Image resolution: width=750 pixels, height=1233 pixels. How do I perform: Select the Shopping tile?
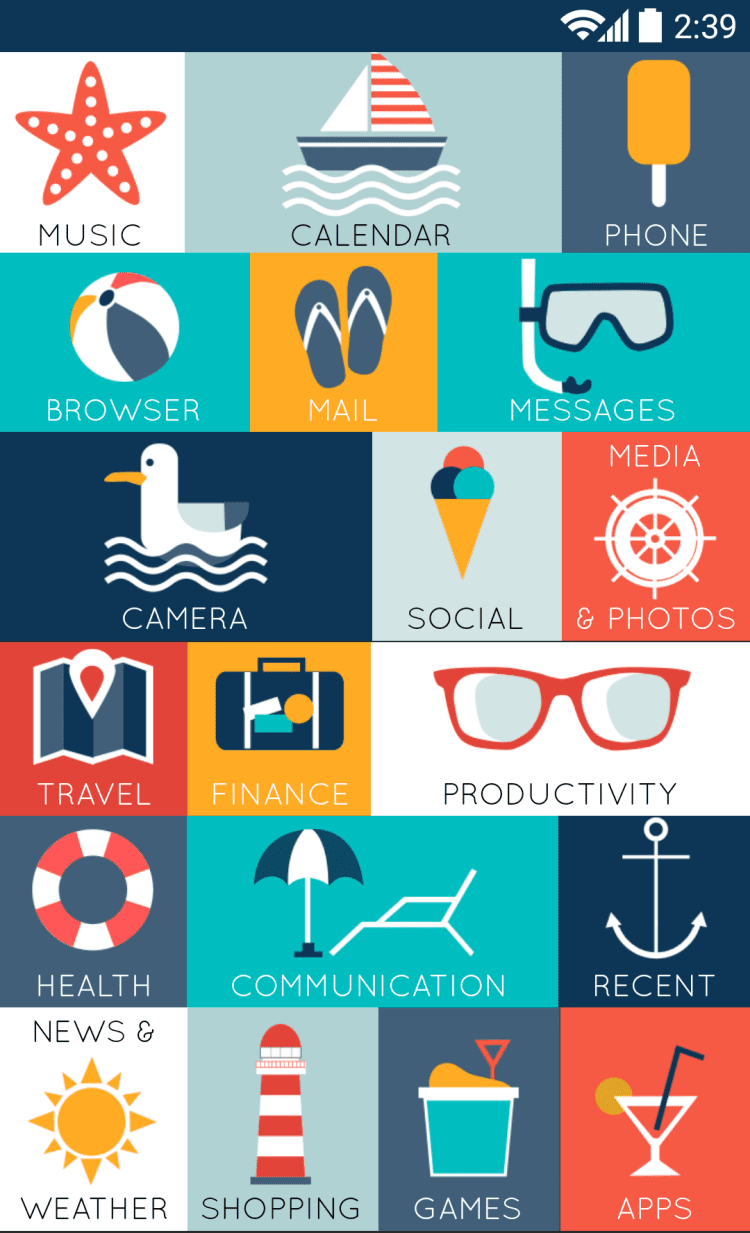[x=282, y=1119]
